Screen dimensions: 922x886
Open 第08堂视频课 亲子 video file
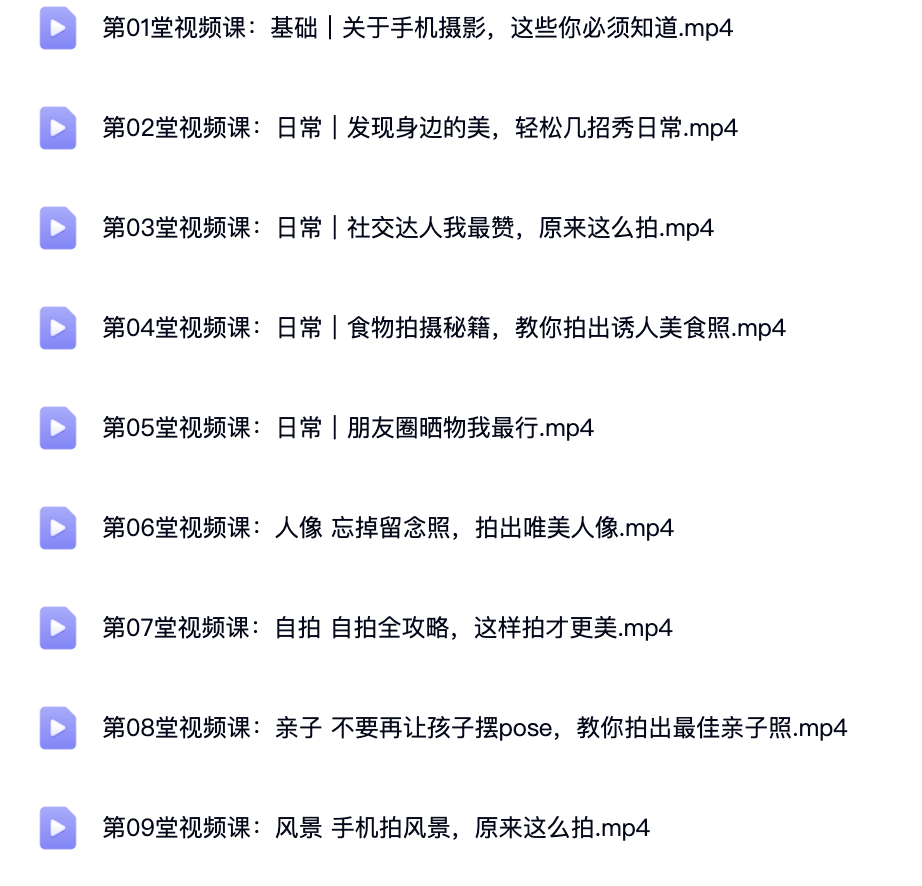pos(475,728)
